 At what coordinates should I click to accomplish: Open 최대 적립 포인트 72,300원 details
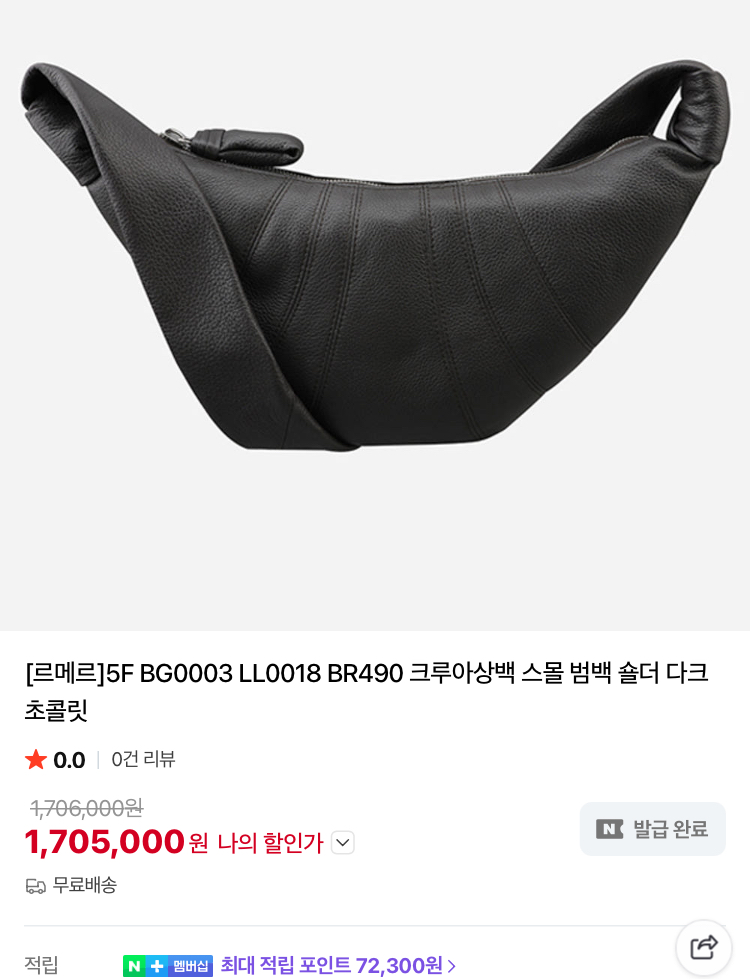(x=338, y=965)
